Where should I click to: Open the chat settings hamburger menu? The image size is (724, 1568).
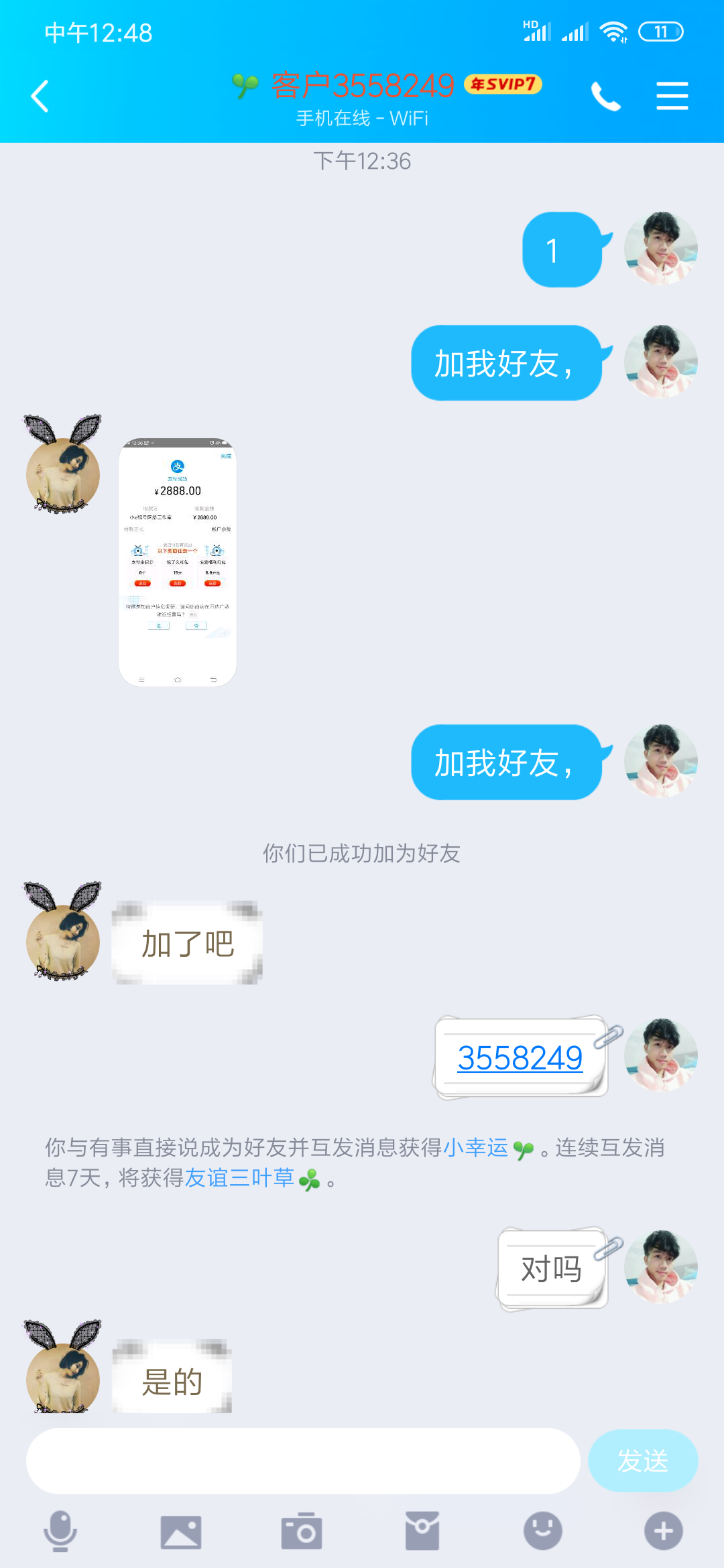point(672,96)
